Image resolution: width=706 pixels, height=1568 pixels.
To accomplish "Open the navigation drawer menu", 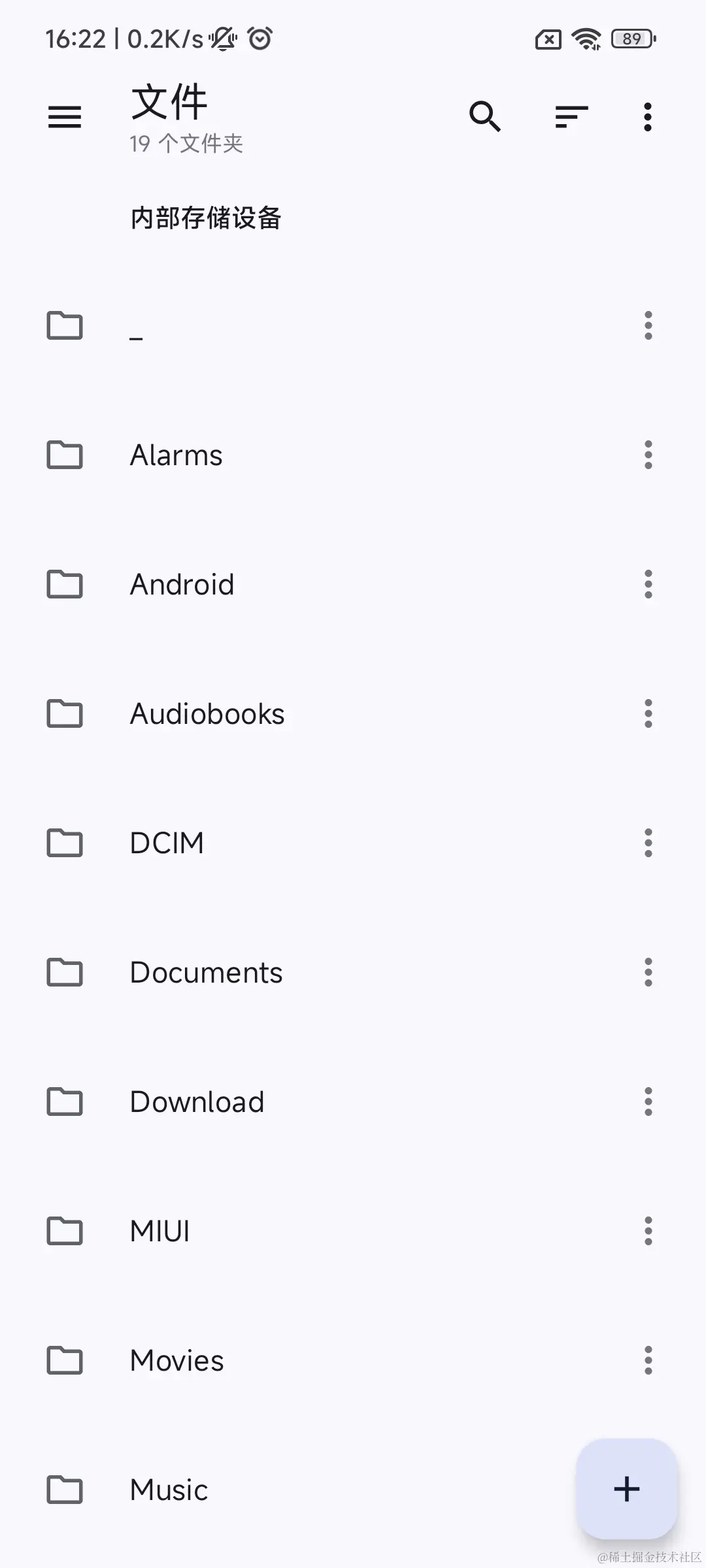I will coord(65,117).
